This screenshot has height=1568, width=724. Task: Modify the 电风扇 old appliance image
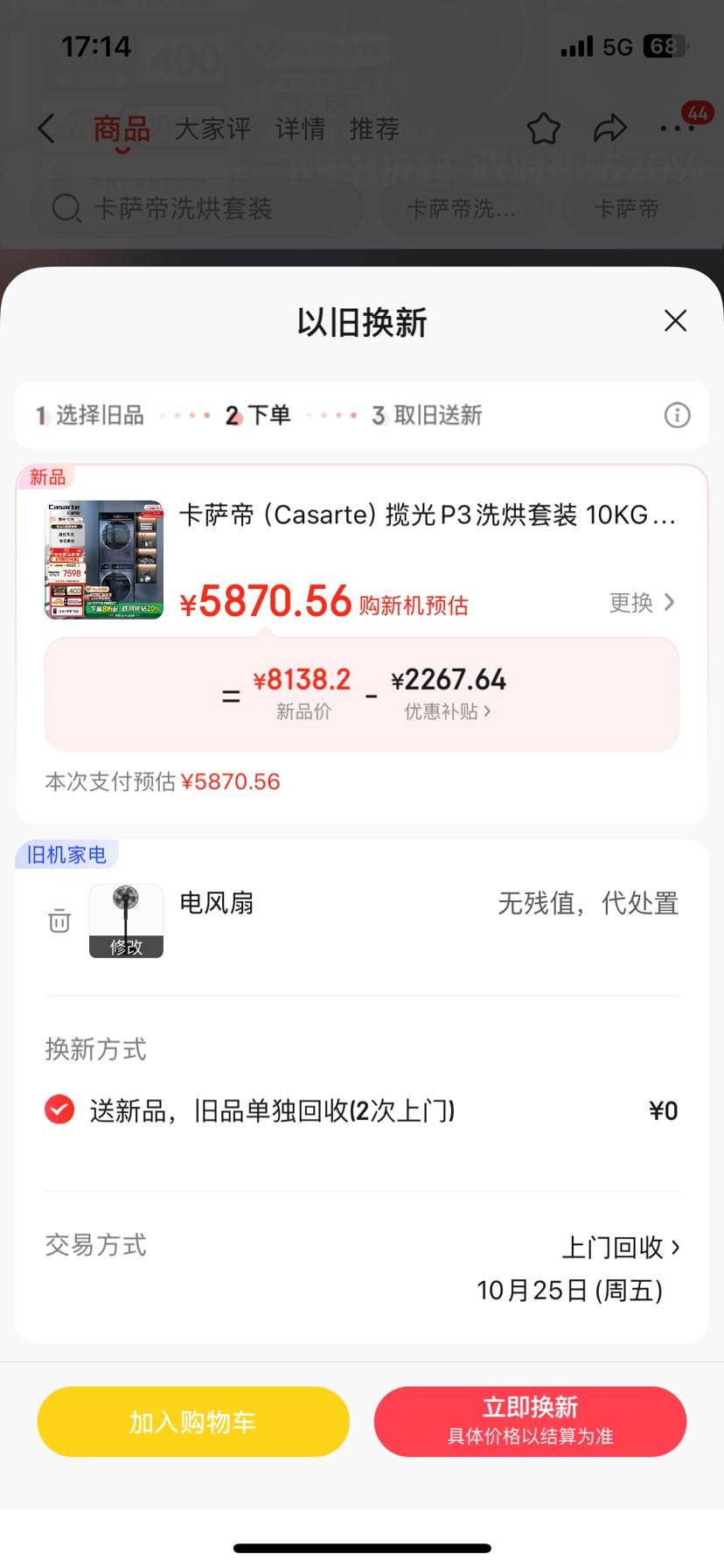pos(126,920)
